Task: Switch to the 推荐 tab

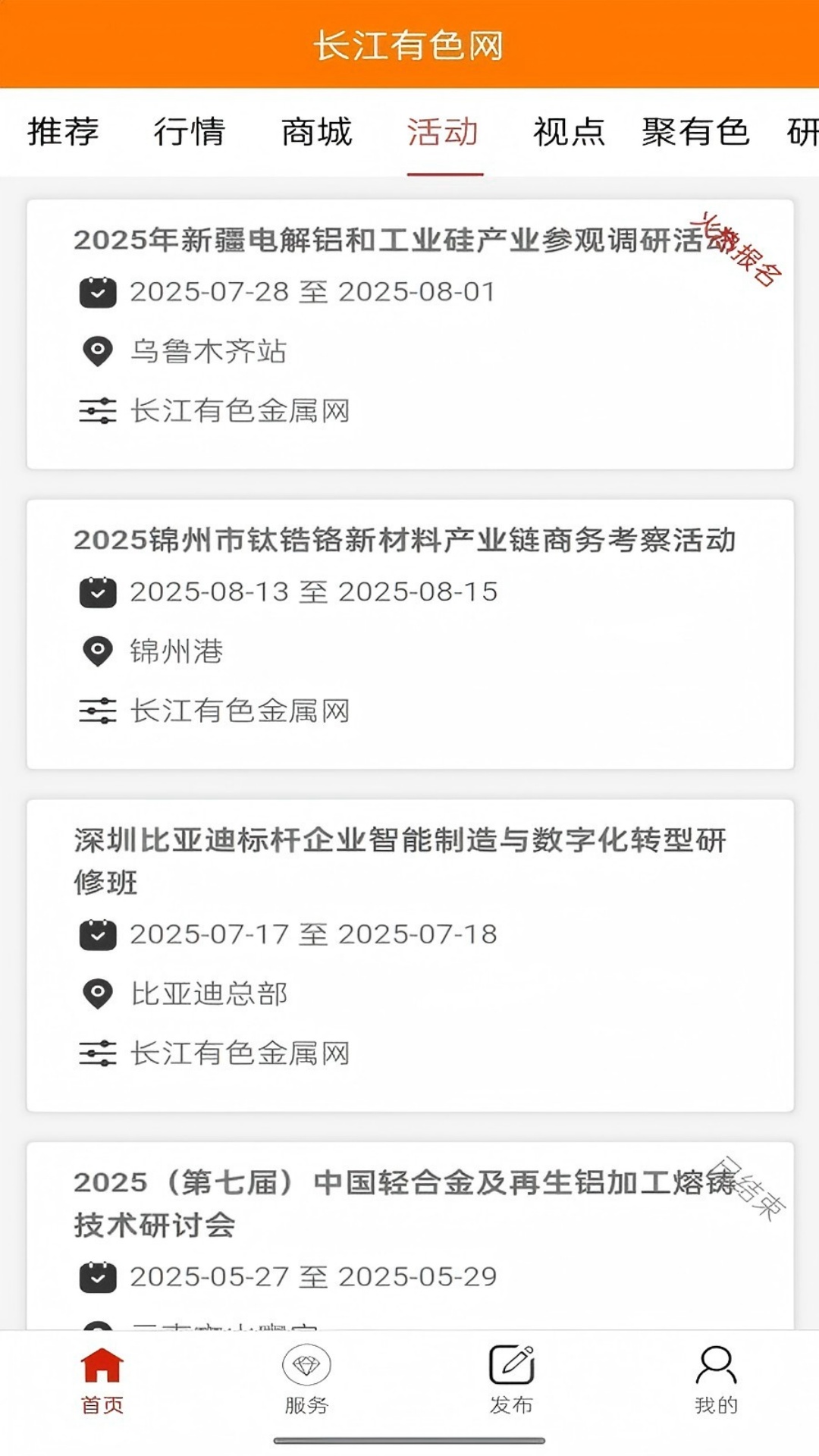Action: pyautogui.click(x=62, y=133)
